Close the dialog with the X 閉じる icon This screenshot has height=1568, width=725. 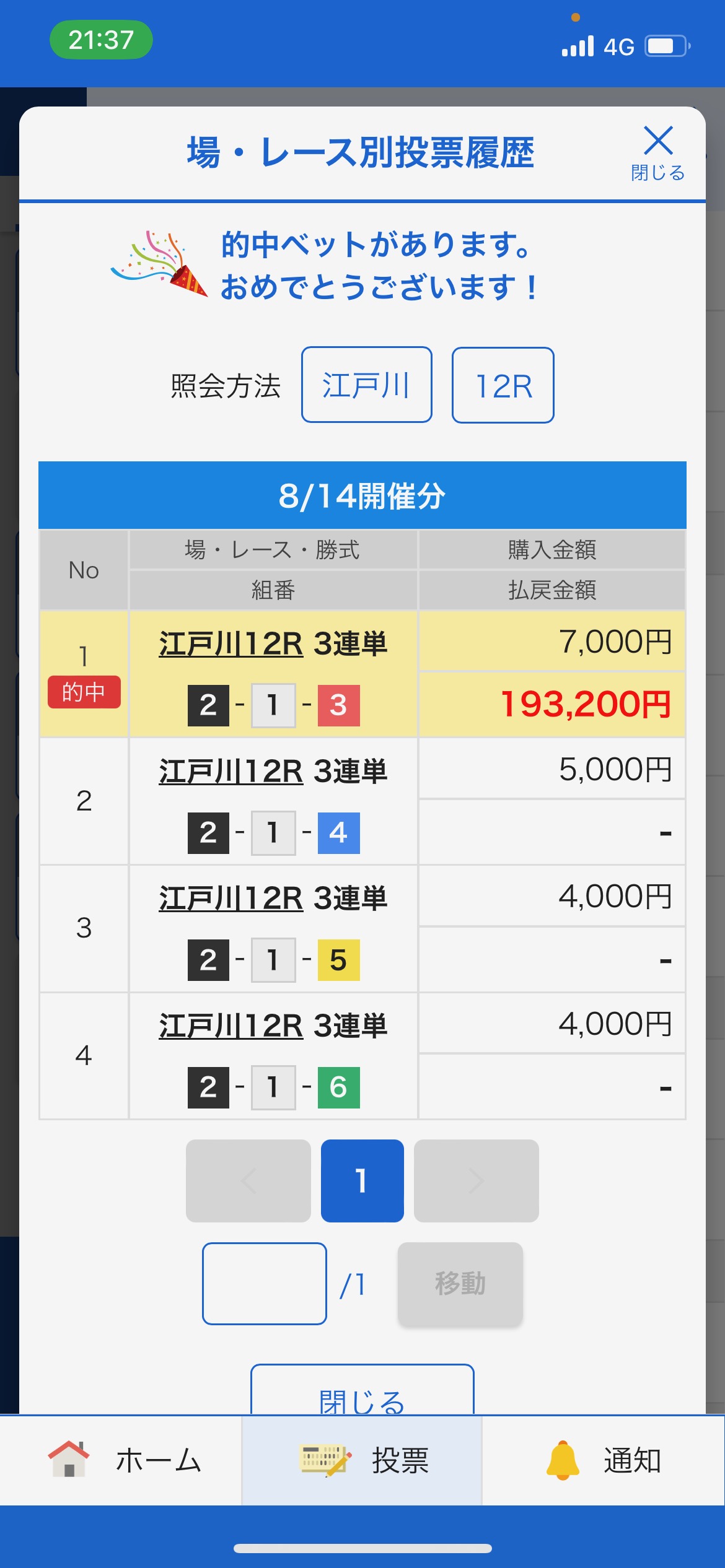pos(657,152)
